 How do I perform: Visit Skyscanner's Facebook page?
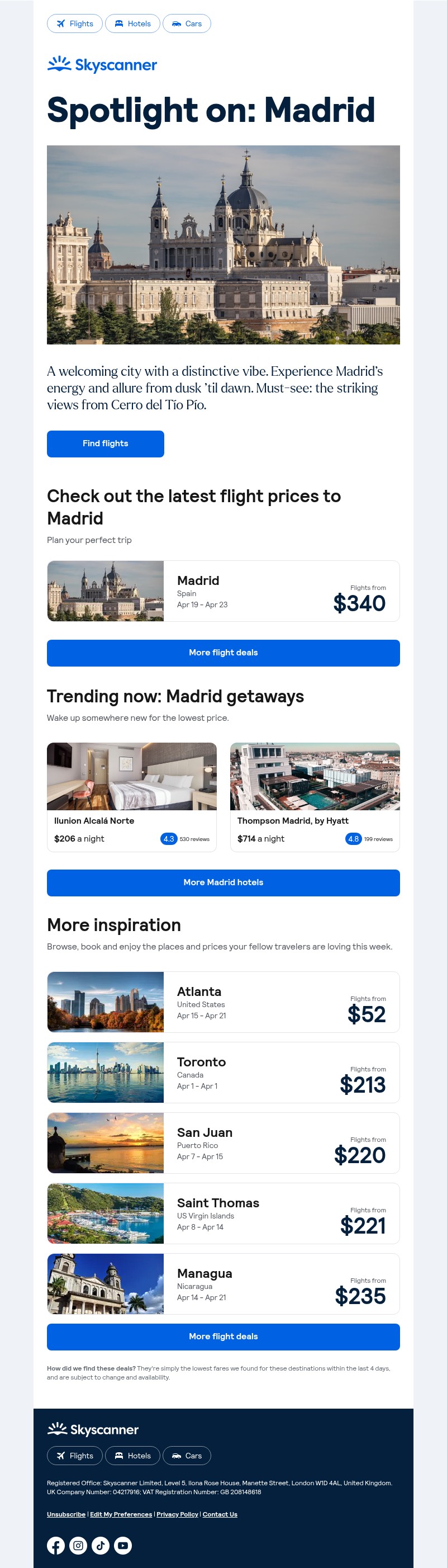56,1545
